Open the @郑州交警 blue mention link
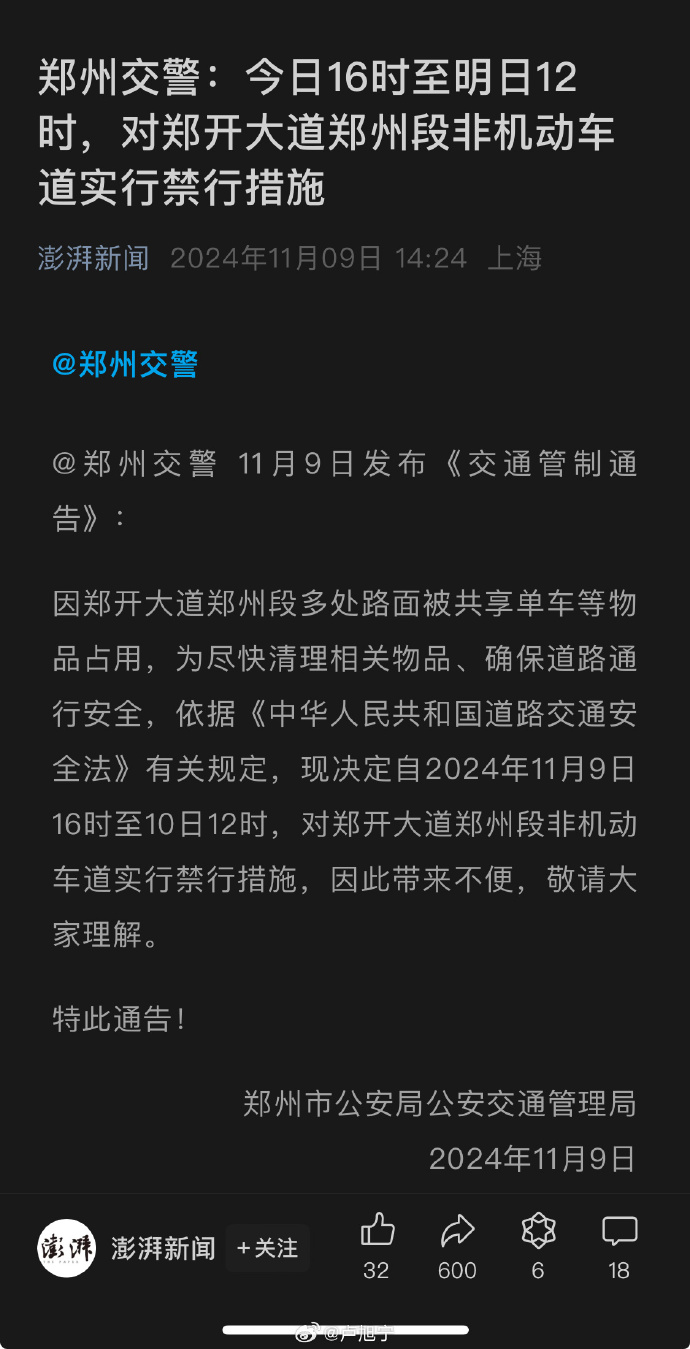Image resolution: width=690 pixels, height=1349 pixels. click(125, 364)
